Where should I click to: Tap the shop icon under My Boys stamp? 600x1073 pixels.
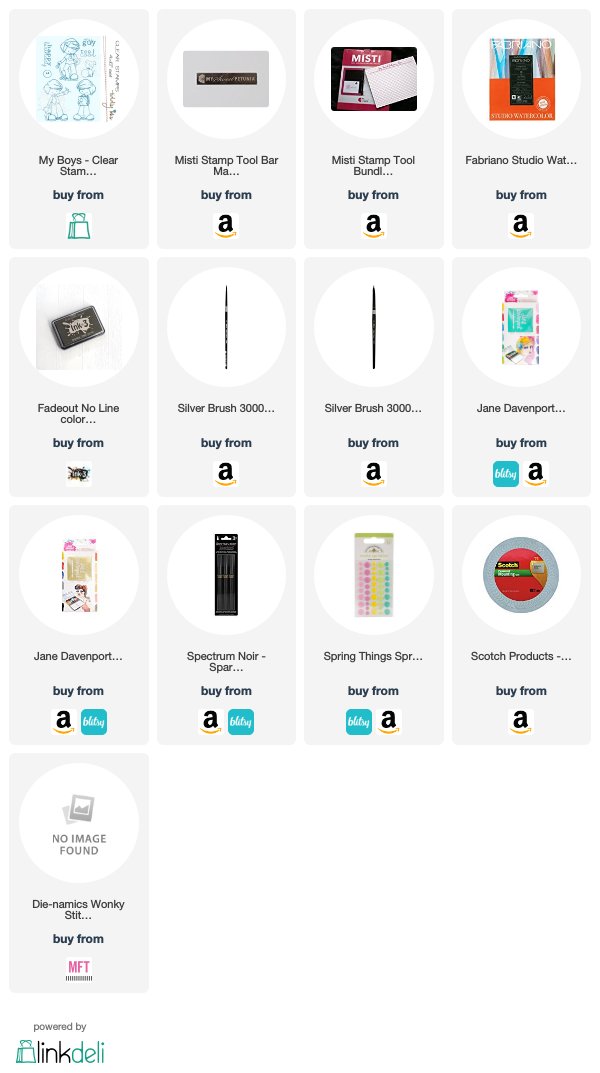[79, 225]
